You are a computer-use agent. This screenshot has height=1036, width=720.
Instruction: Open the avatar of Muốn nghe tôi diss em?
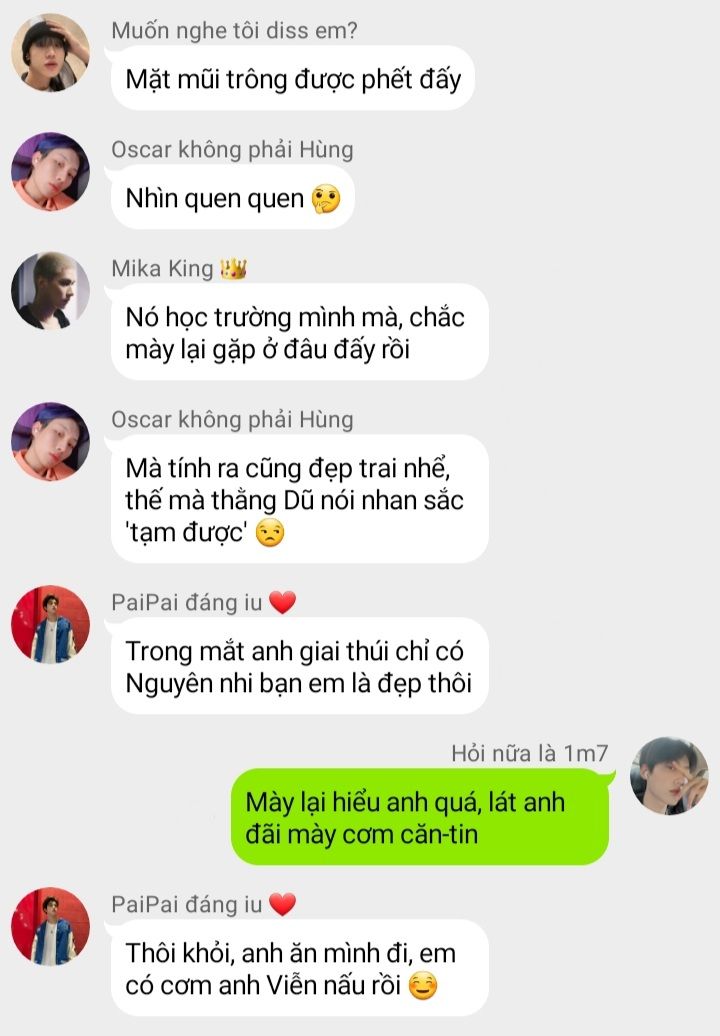50,52
